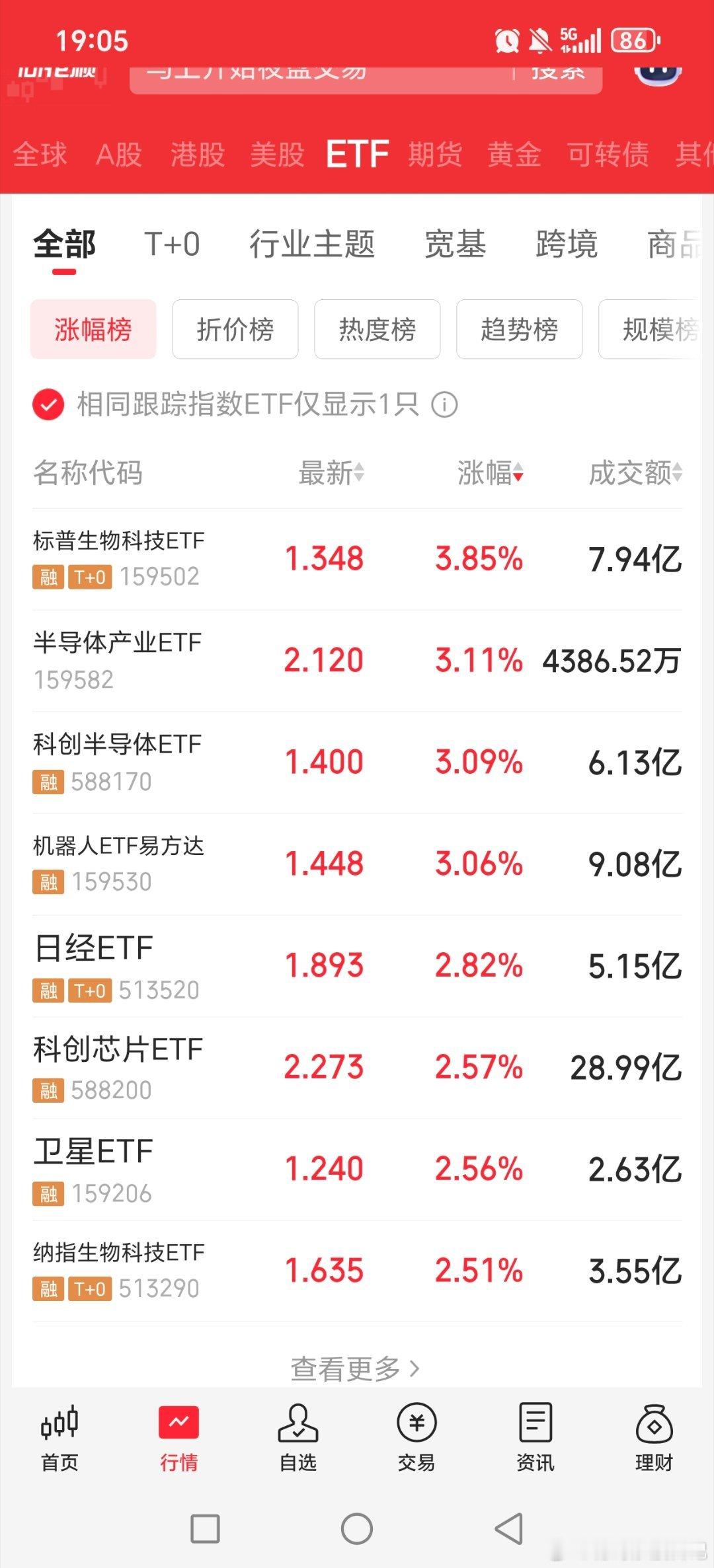Open the 交易 trading icon
The height and width of the screenshot is (1568, 714).
(418, 1437)
